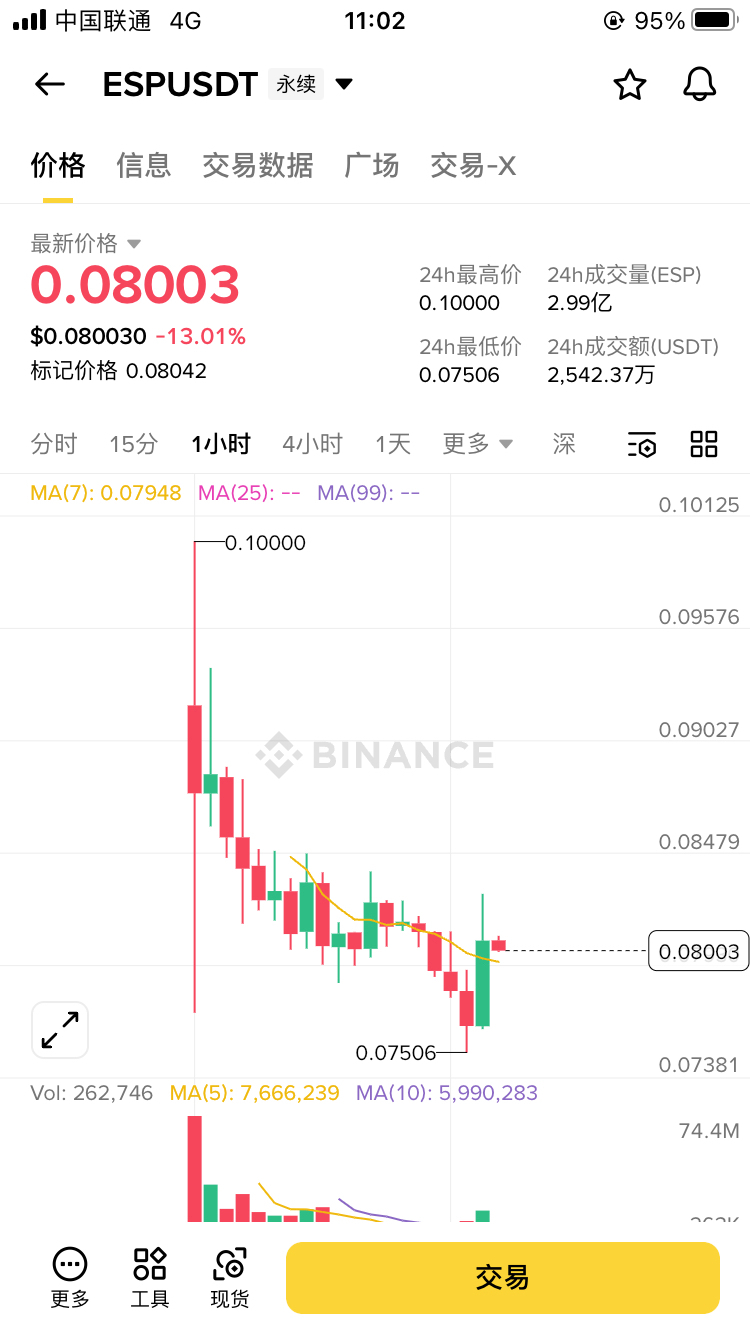The image size is (750, 1334).
Task: Tap the yellow 交易 button
Action: (x=502, y=1277)
